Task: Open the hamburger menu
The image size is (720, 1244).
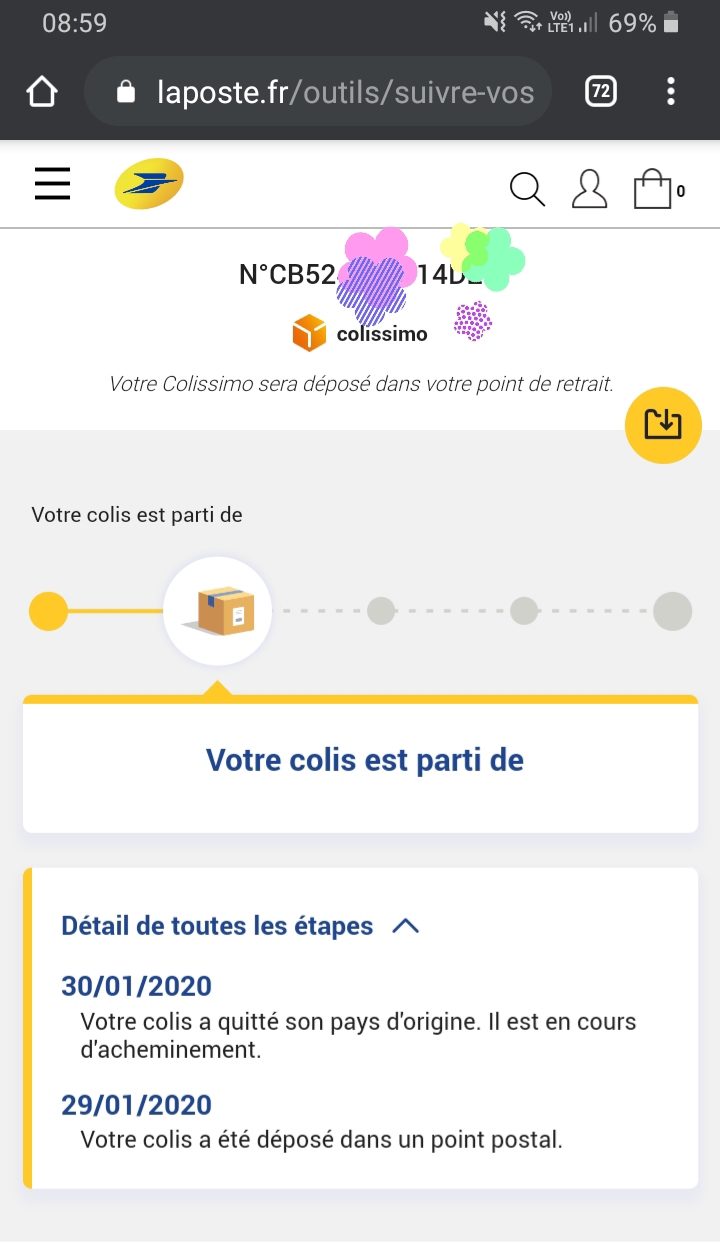Action: 52,185
